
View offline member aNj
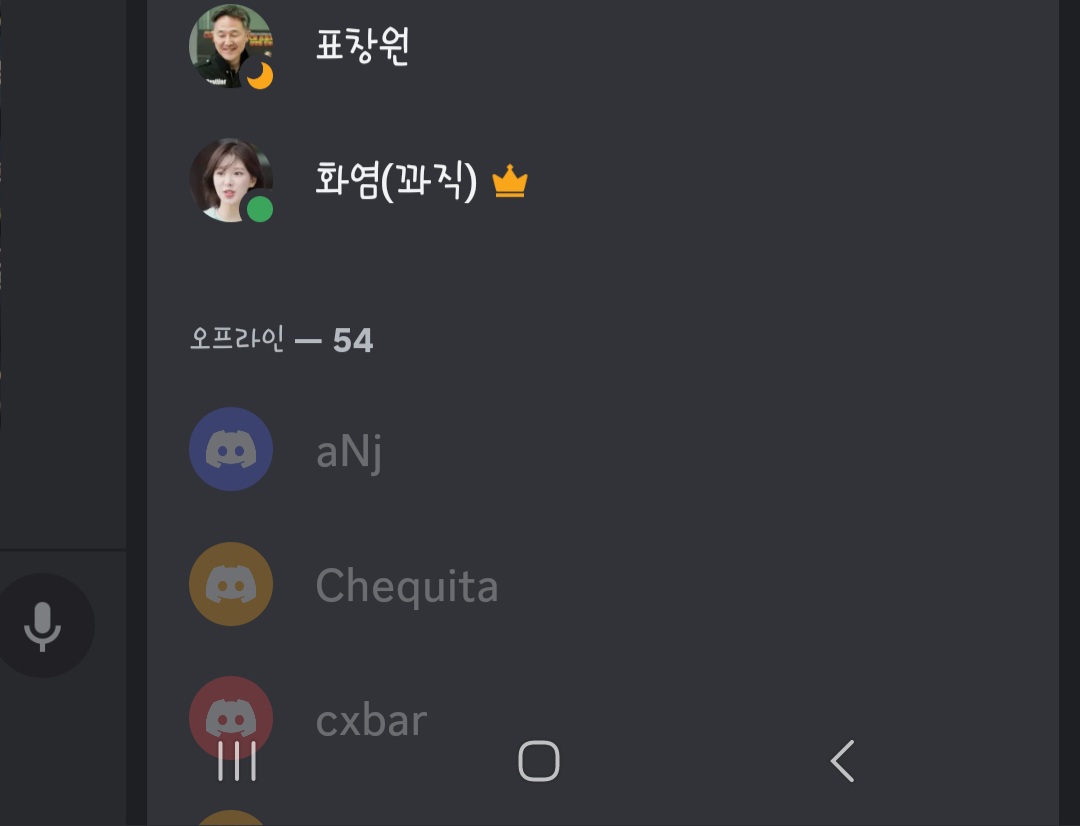(x=349, y=451)
